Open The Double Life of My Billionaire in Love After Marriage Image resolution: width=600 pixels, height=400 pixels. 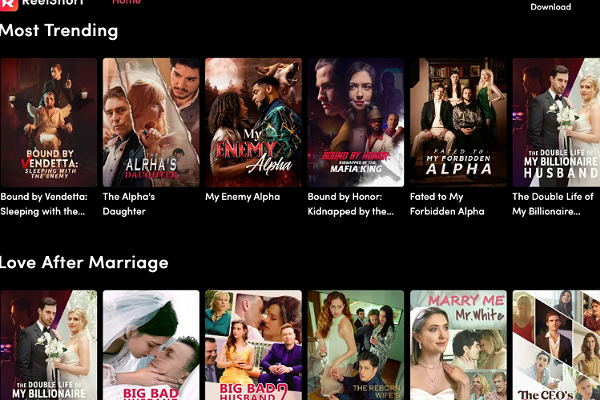pyautogui.click(x=49, y=345)
